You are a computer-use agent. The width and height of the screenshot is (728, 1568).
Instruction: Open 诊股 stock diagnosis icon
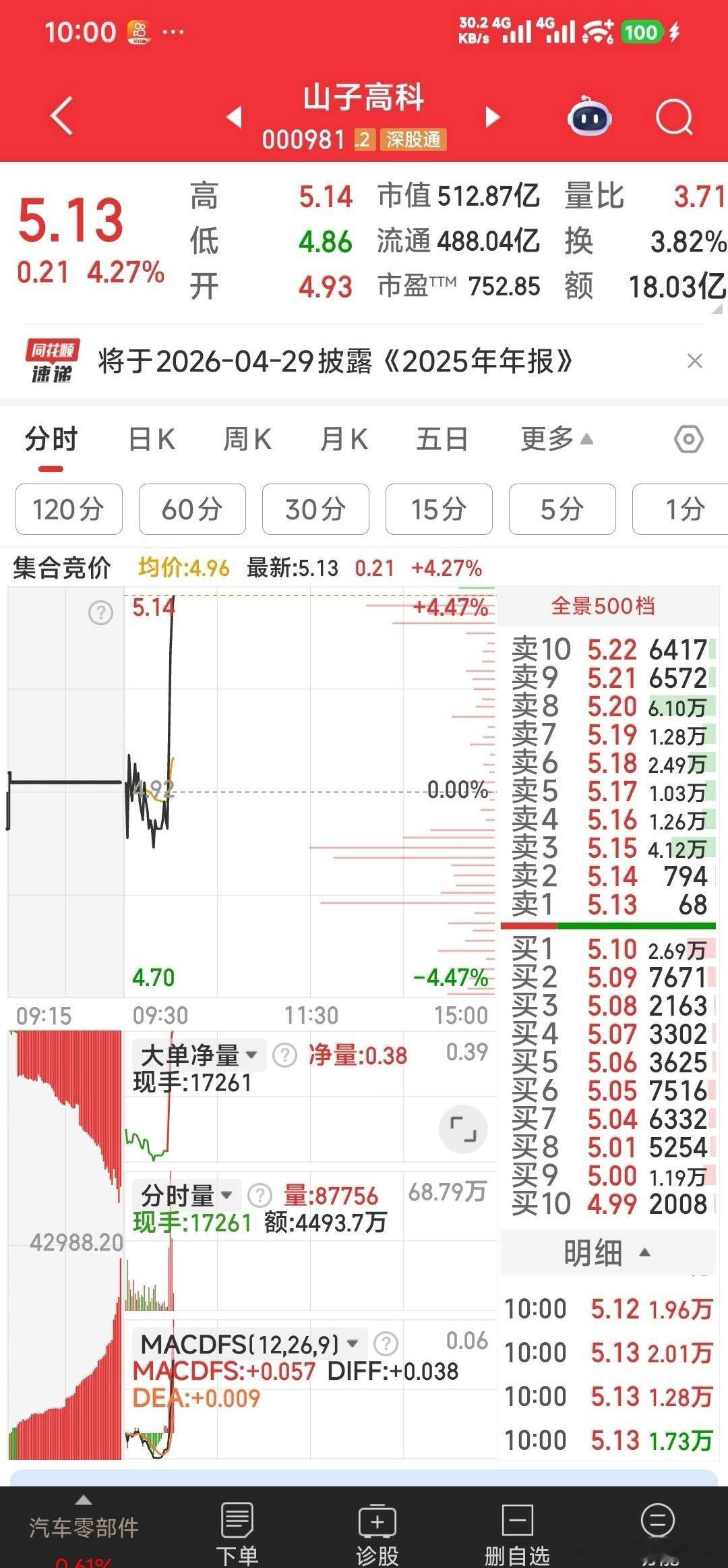point(379,1522)
